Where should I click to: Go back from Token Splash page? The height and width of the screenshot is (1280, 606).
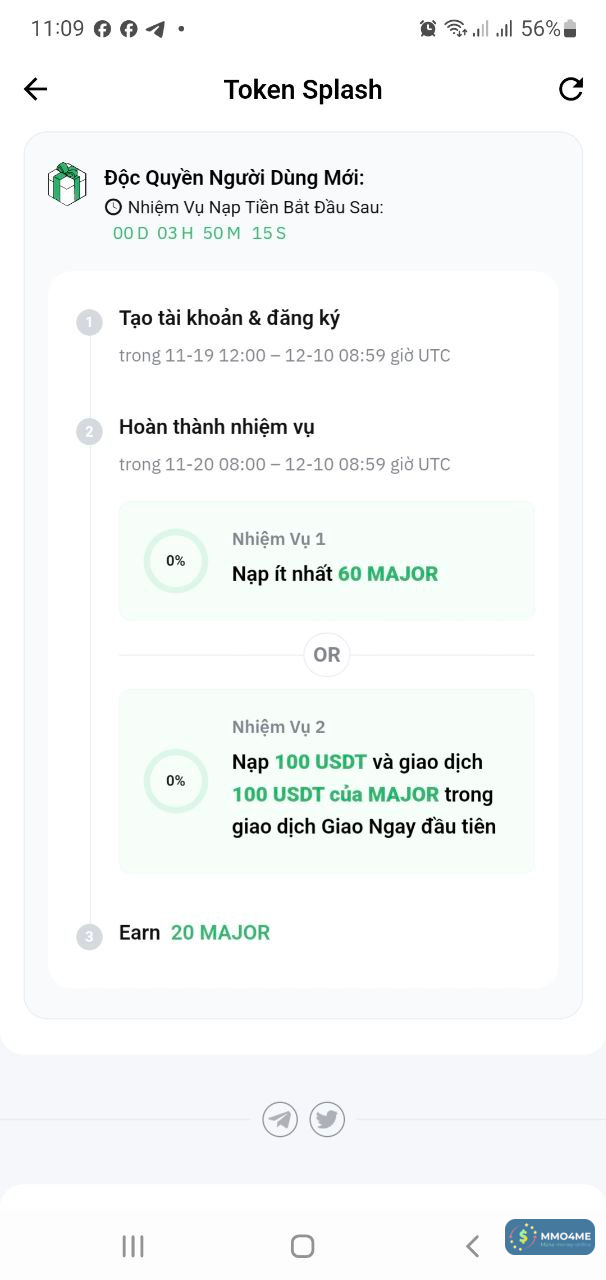pyautogui.click(x=36, y=89)
